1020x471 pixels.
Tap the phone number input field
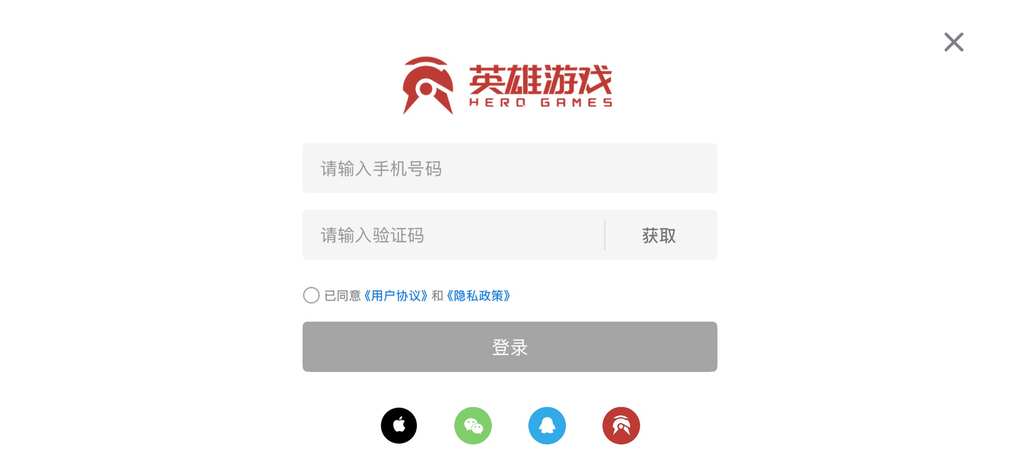point(509,168)
